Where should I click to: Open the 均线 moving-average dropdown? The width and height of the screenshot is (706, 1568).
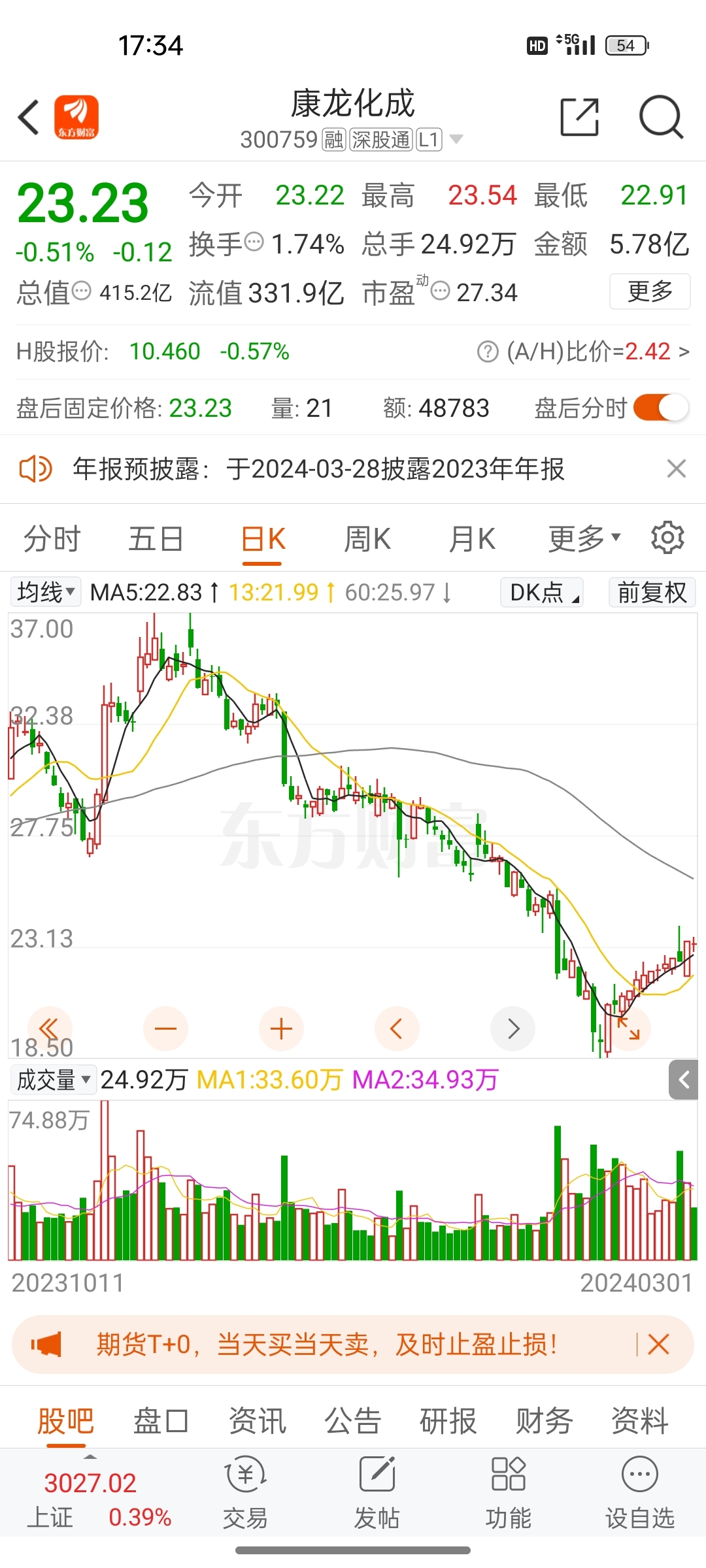(x=45, y=591)
